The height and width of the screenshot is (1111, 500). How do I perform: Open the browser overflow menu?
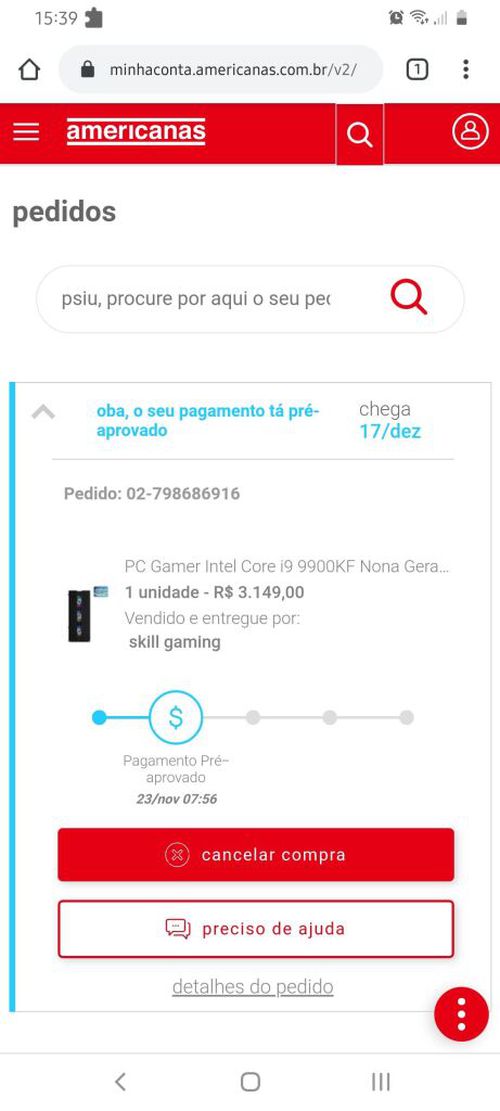click(x=465, y=69)
